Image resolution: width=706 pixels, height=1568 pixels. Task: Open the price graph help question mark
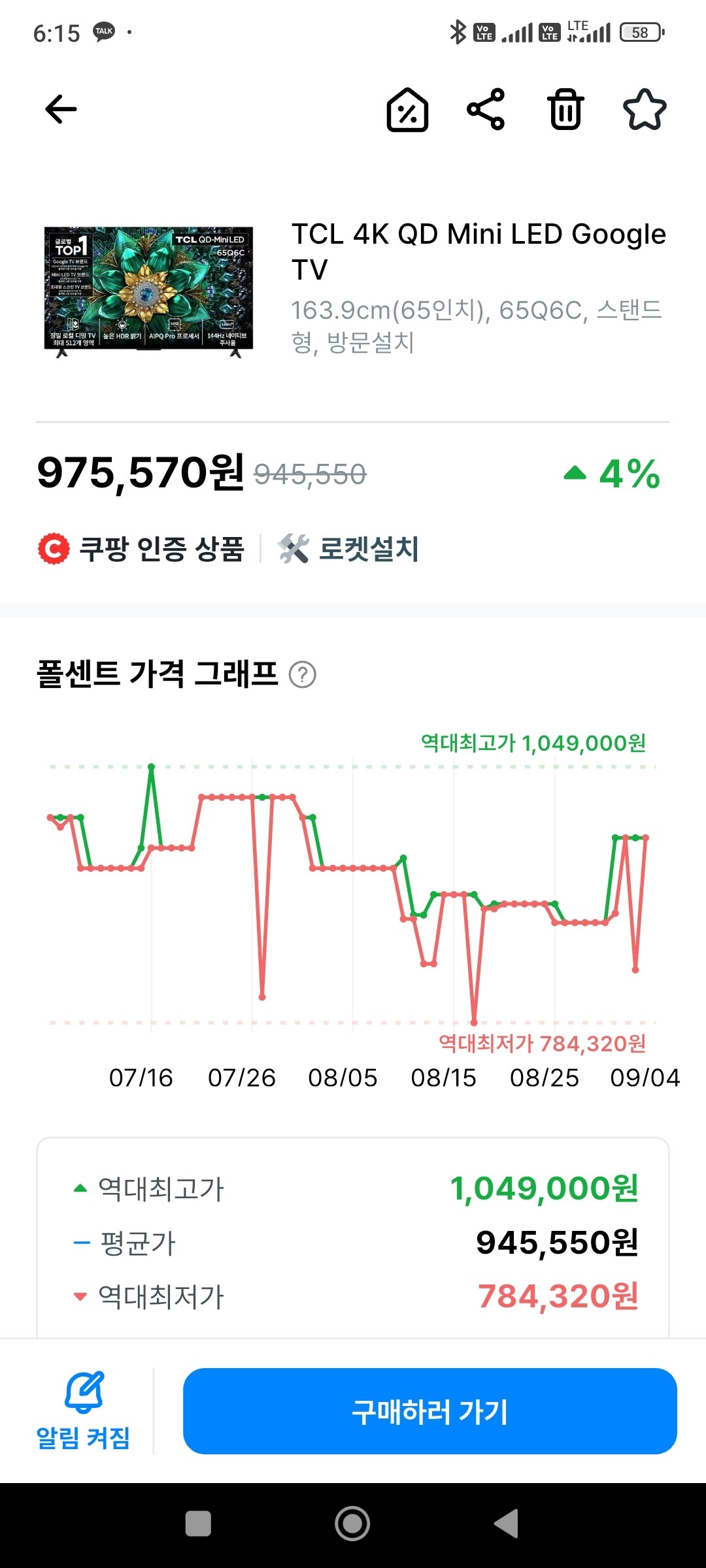click(x=303, y=674)
